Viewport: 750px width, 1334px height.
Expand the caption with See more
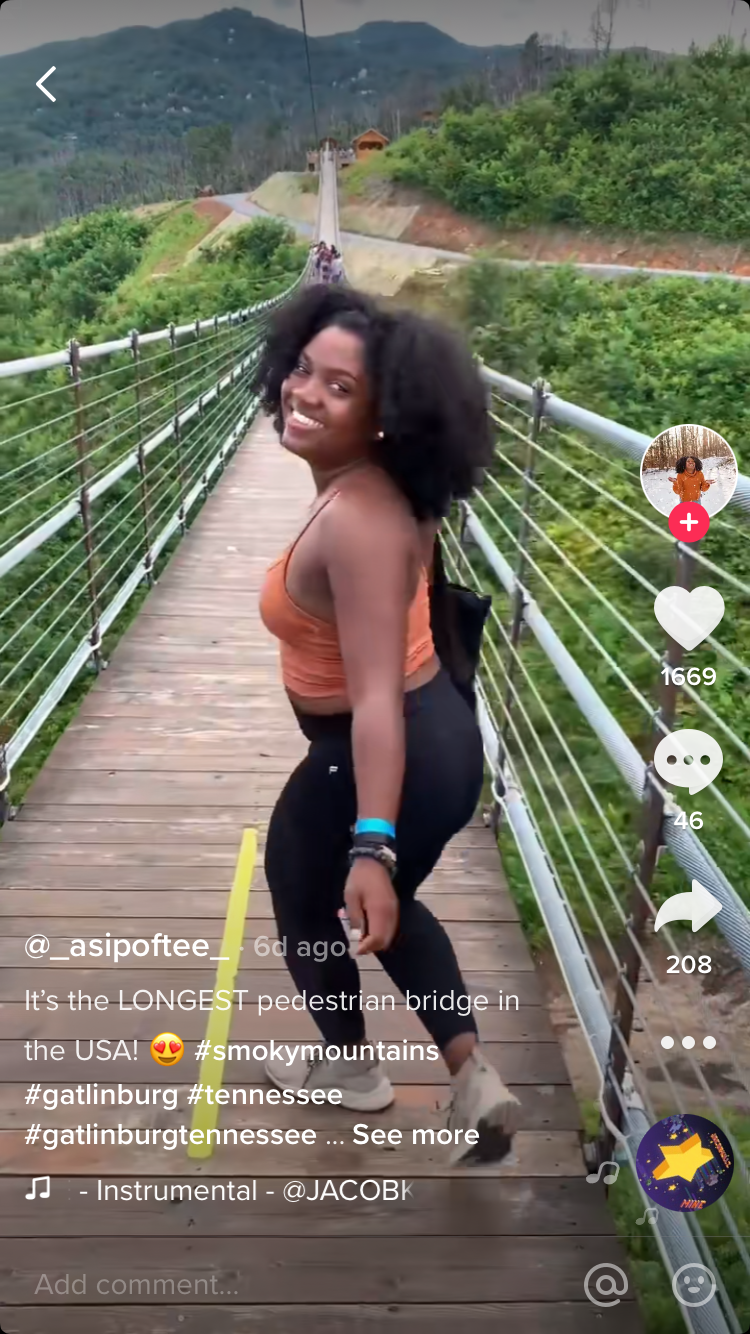pos(415,1135)
